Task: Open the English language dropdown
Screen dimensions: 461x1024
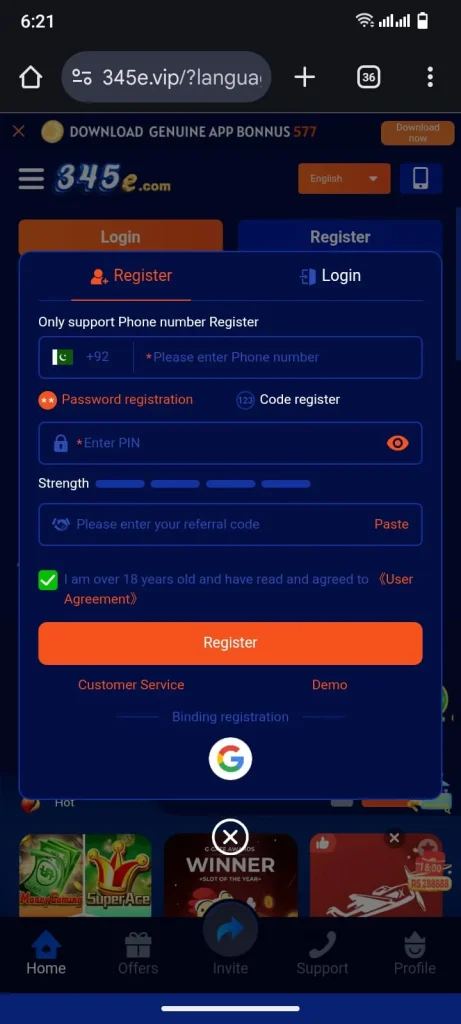Action: click(x=344, y=178)
